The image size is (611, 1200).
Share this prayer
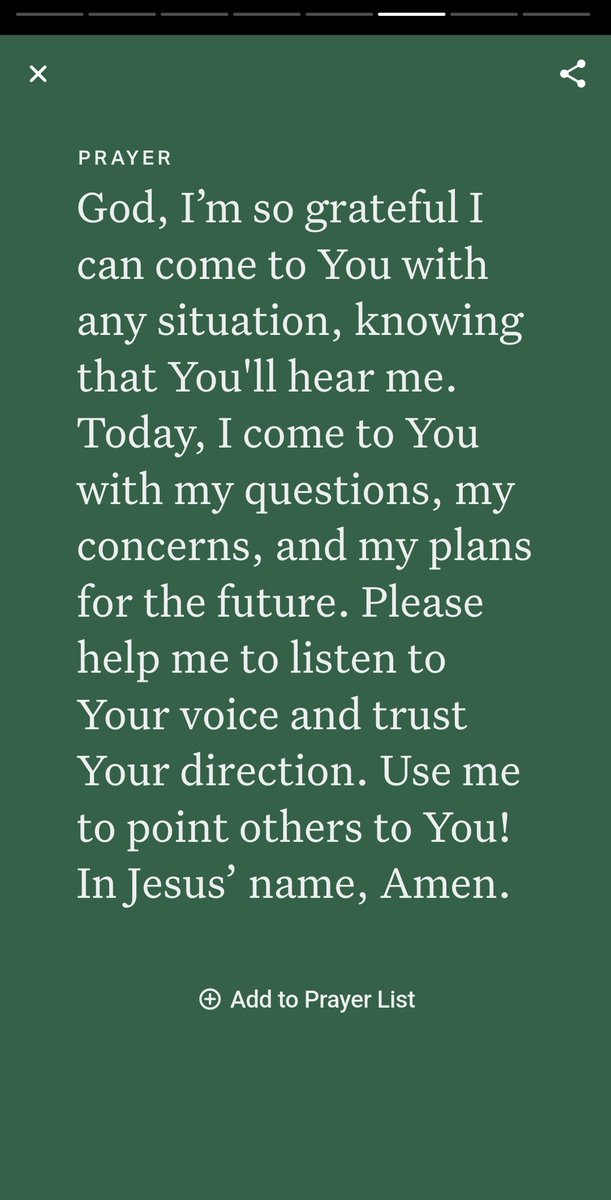[x=573, y=74]
